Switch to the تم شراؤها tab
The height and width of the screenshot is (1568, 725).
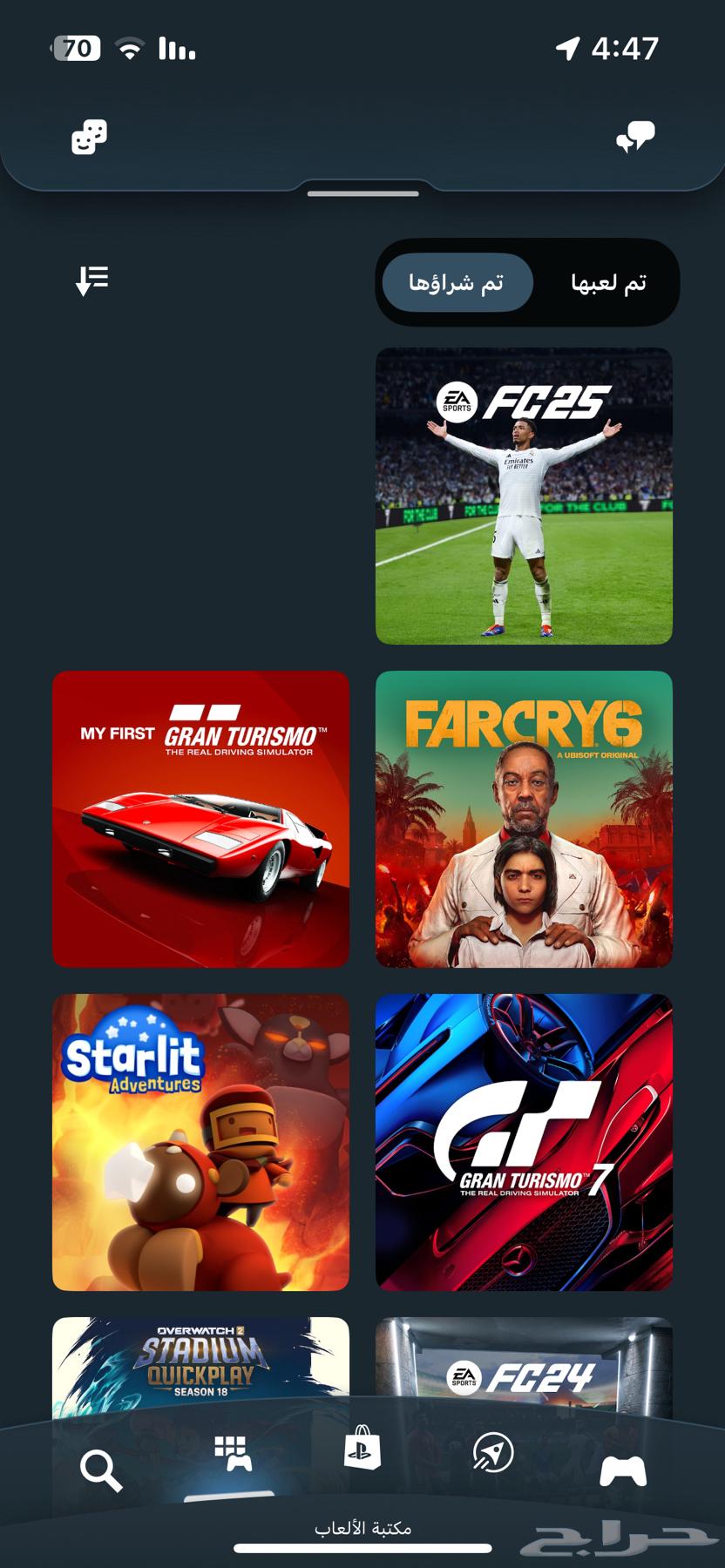457,282
